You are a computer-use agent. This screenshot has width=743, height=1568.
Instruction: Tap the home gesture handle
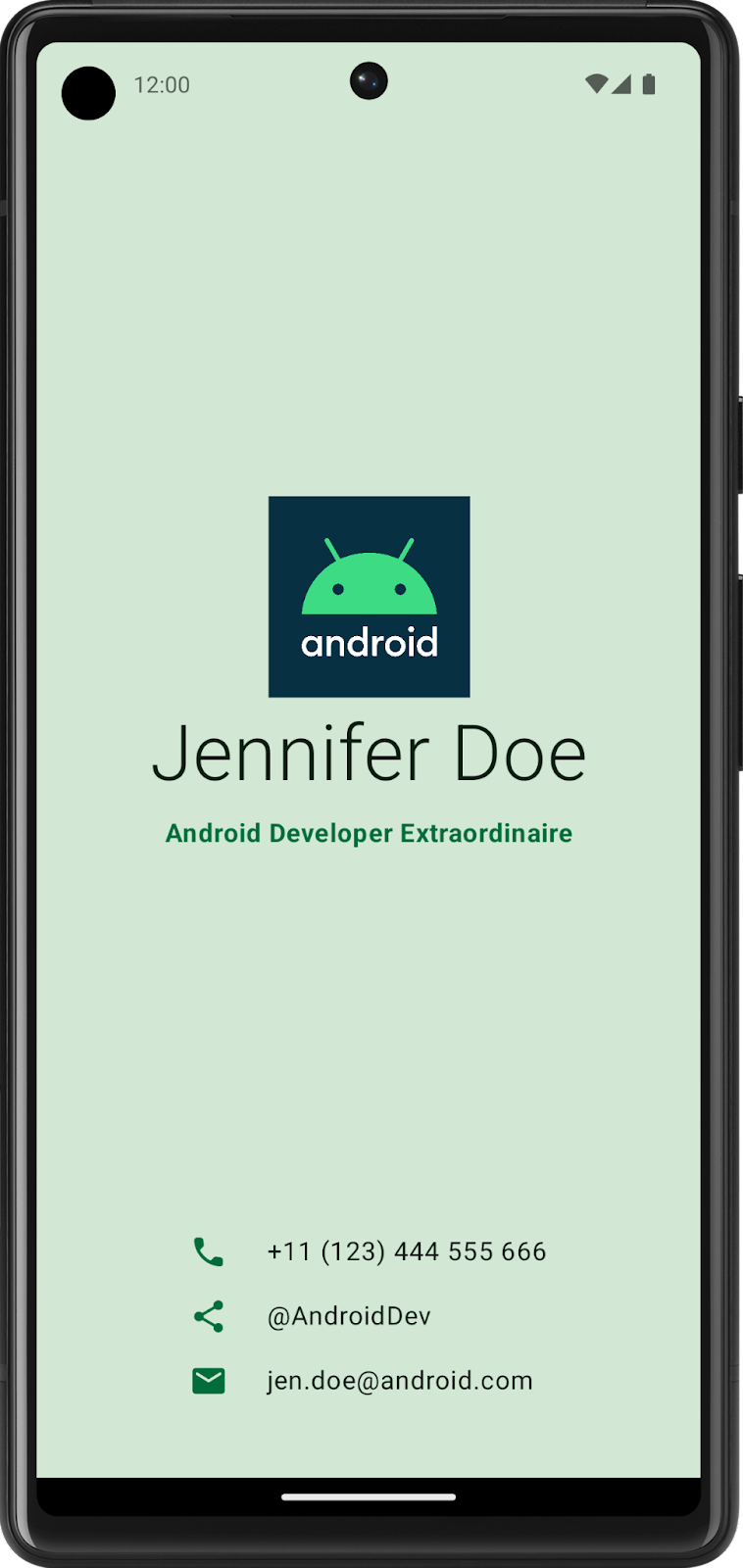[369, 1497]
